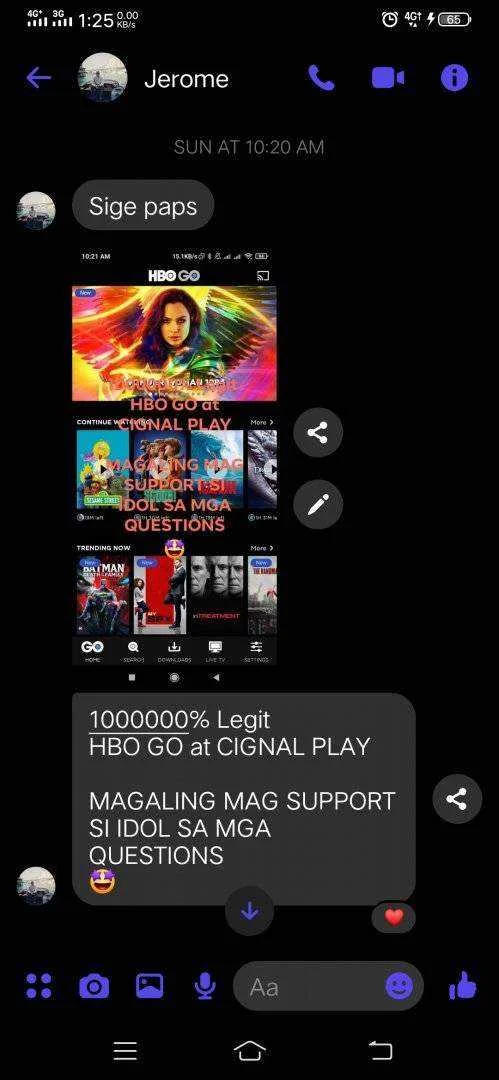View the heart reaction on message

click(x=394, y=917)
